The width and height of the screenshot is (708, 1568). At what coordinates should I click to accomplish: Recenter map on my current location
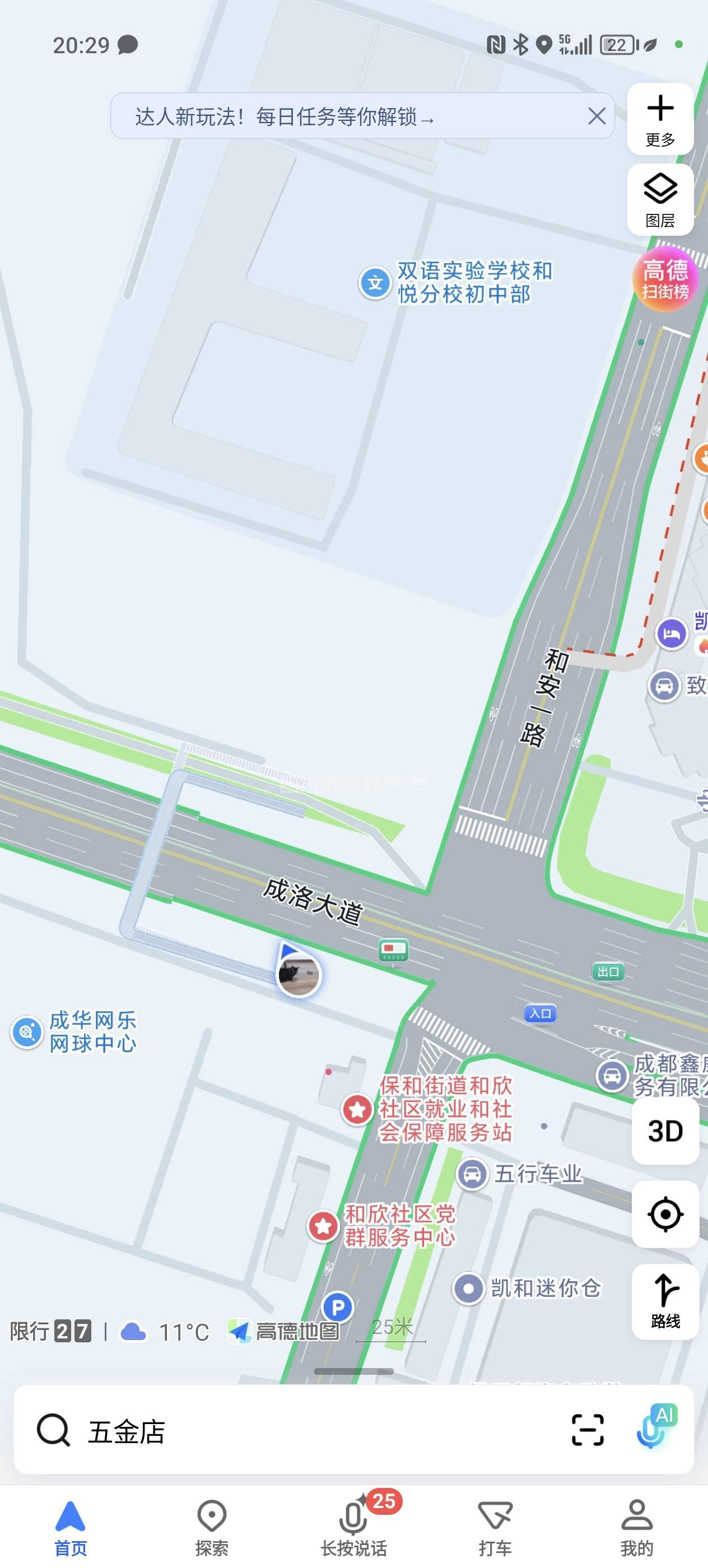[665, 1214]
